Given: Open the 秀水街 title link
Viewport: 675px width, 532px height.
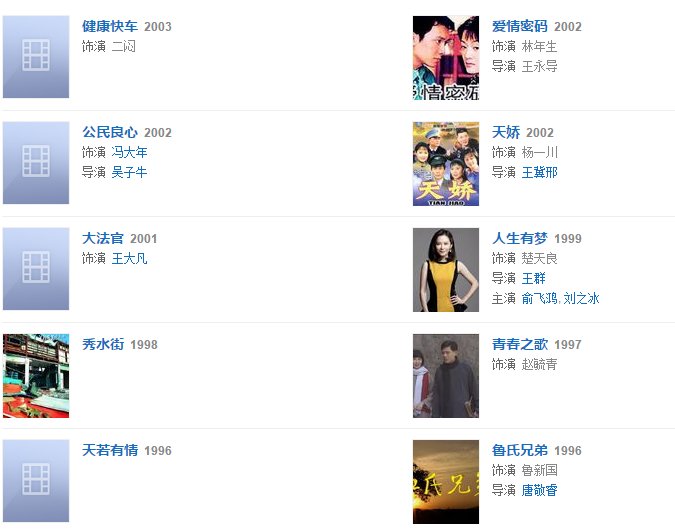Looking at the screenshot, I should pos(103,344).
